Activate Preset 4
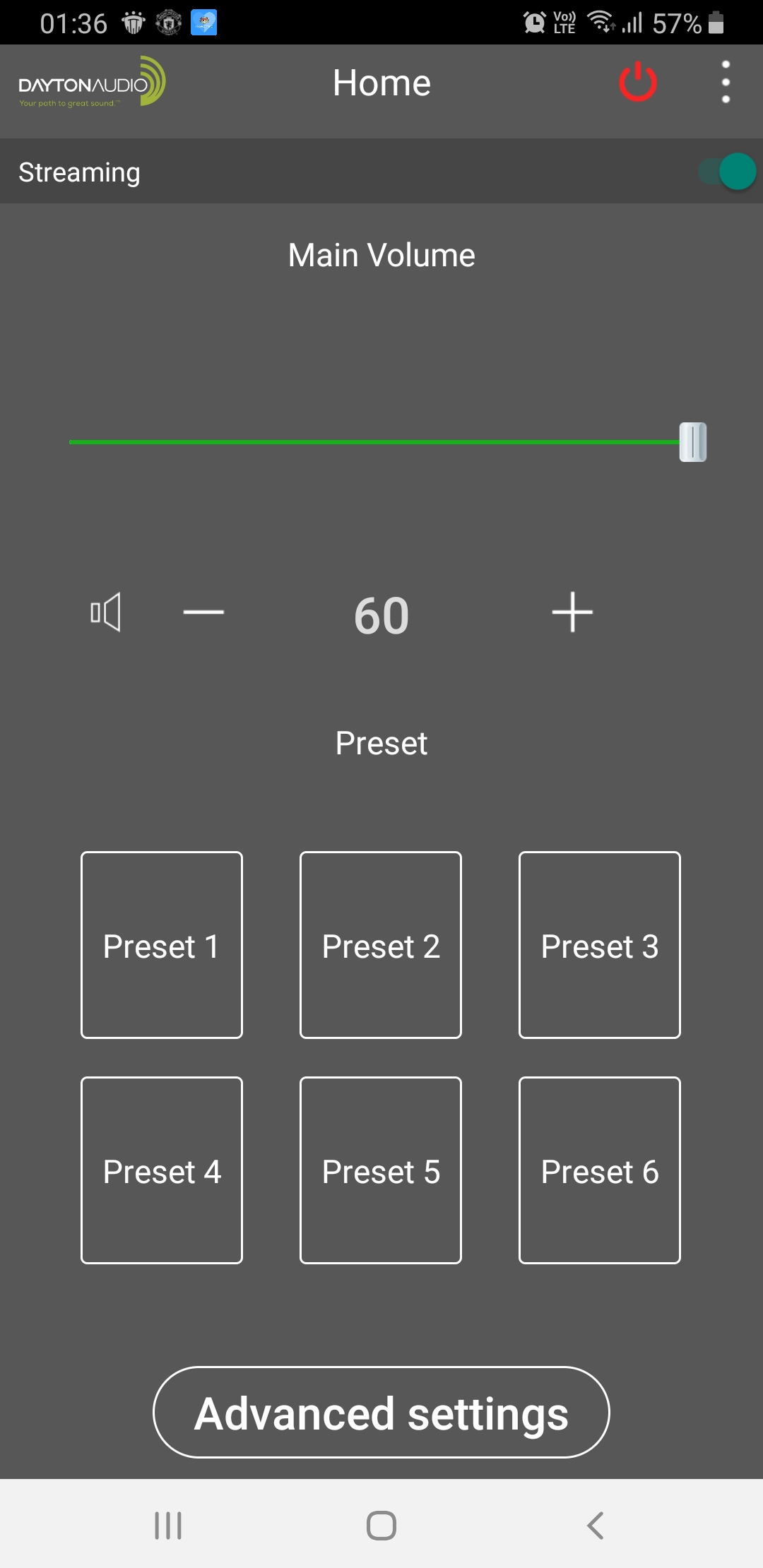Screen dimensions: 763x1568 click(162, 1170)
